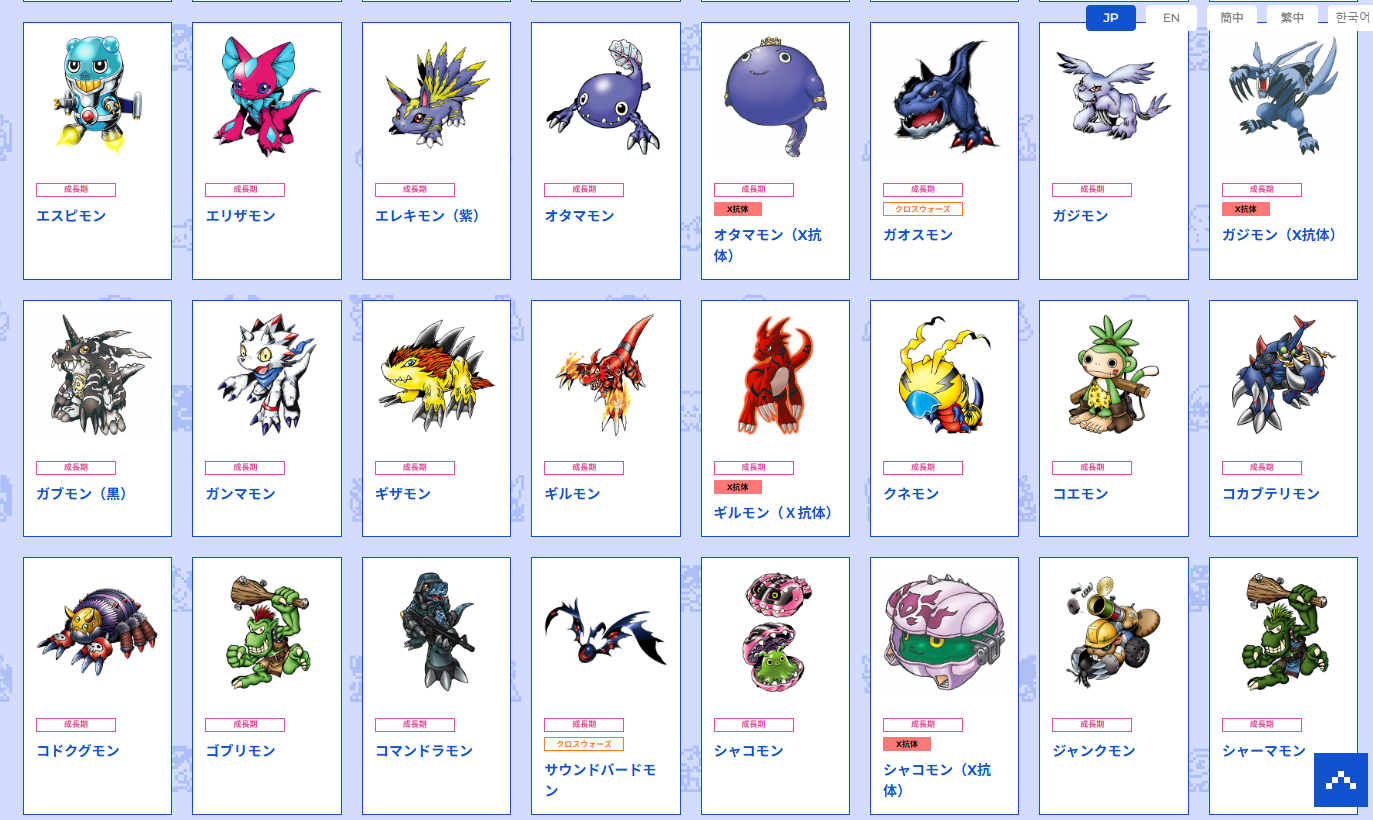Select the ガブモン（黒） card

[x=97, y=418]
